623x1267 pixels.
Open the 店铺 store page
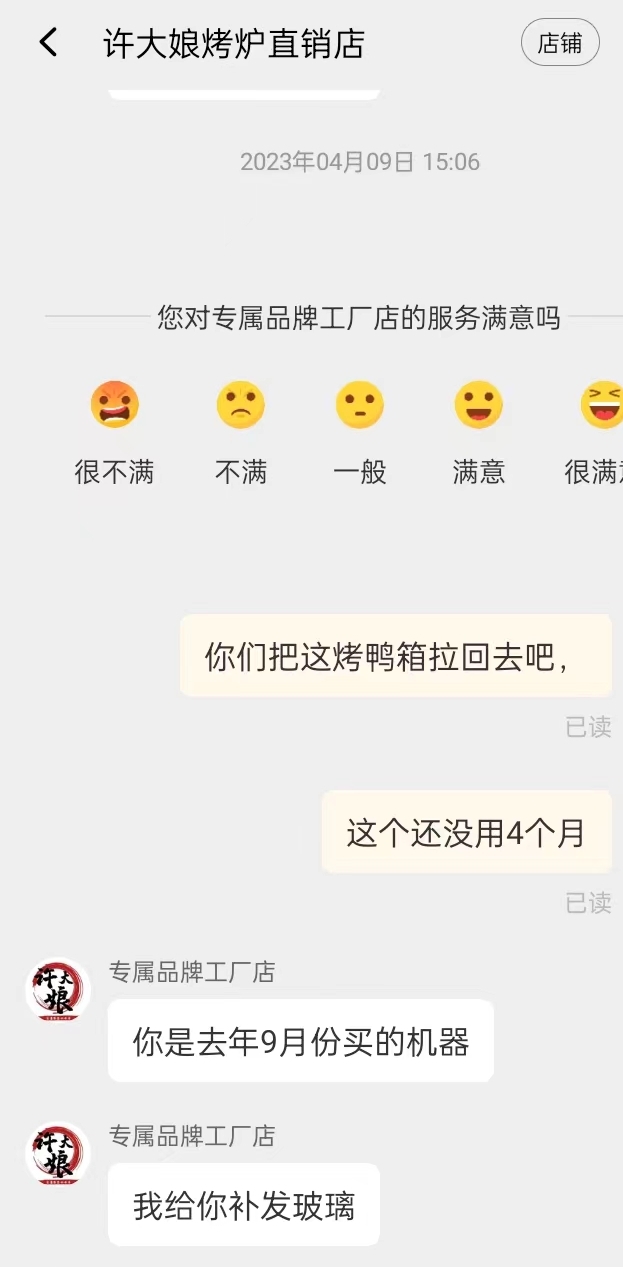[560, 43]
